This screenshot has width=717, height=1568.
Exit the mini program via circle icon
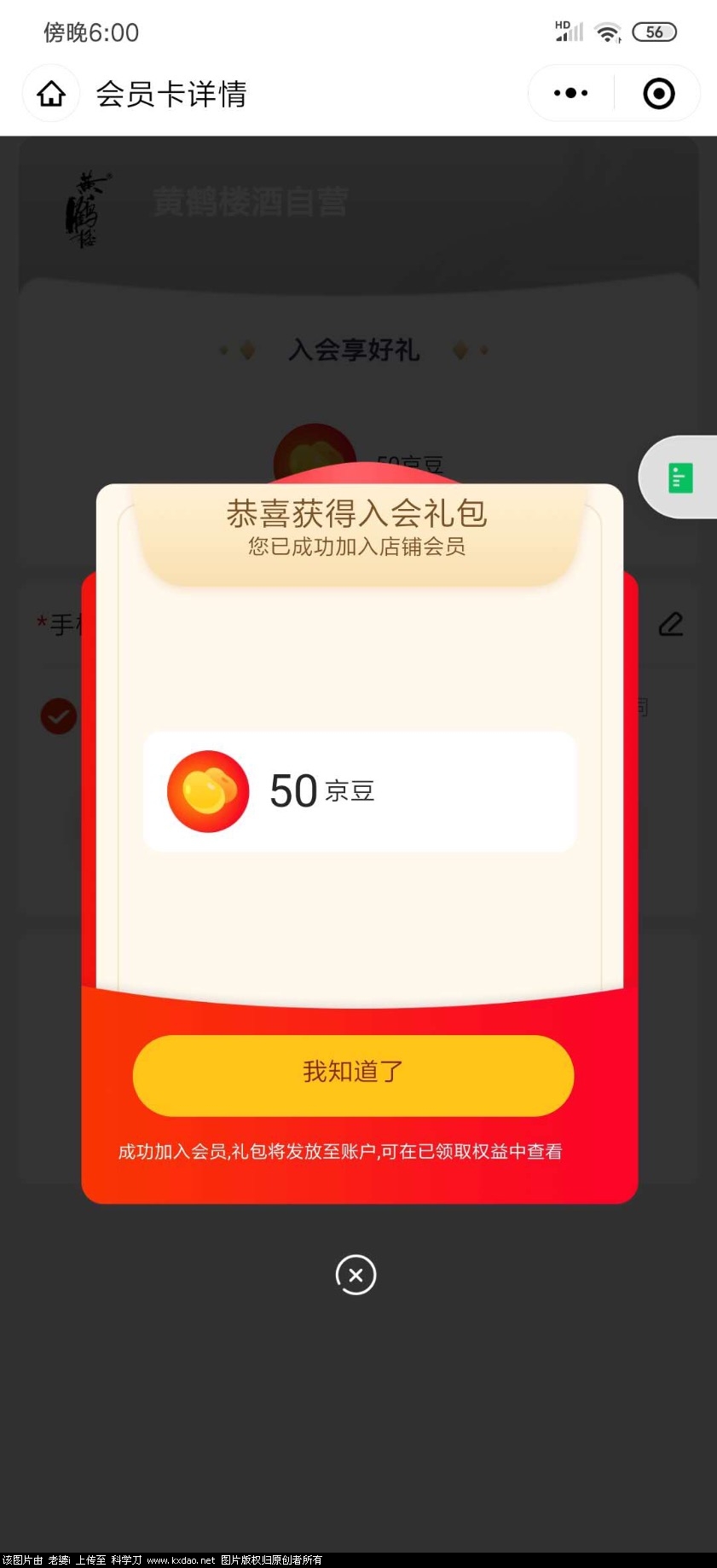(x=658, y=93)
